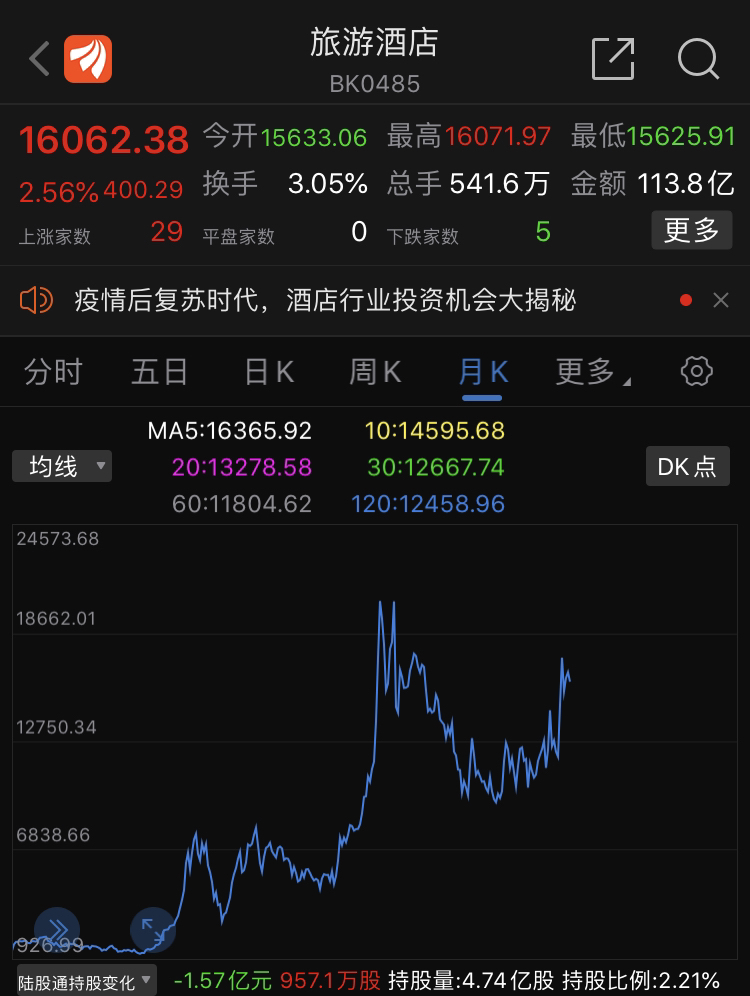750x996 pixels.
Task: Tap the BK0485 sector code text
Action: click(x=375, y=84)
